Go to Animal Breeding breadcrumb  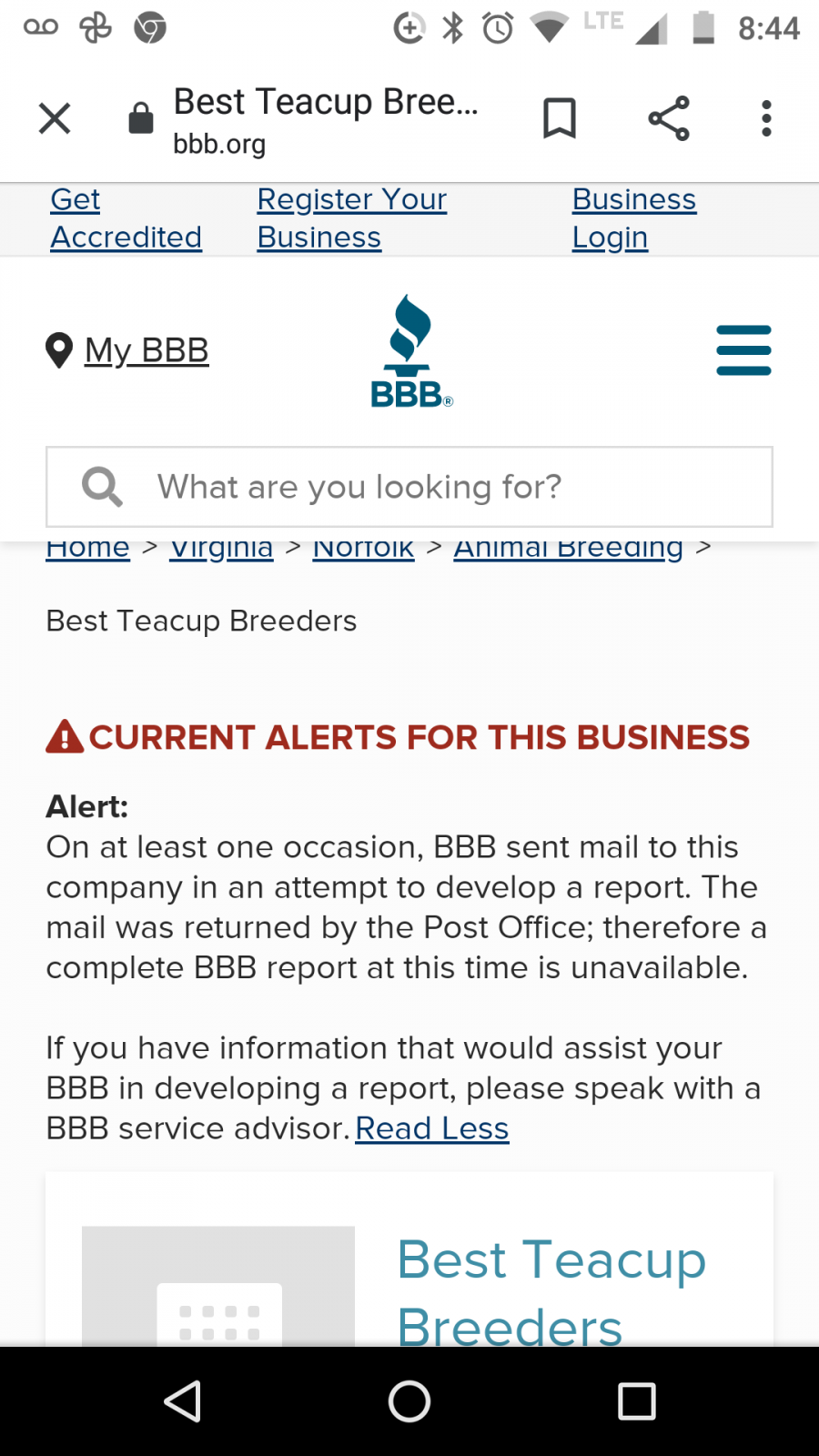tap(568, 548)
